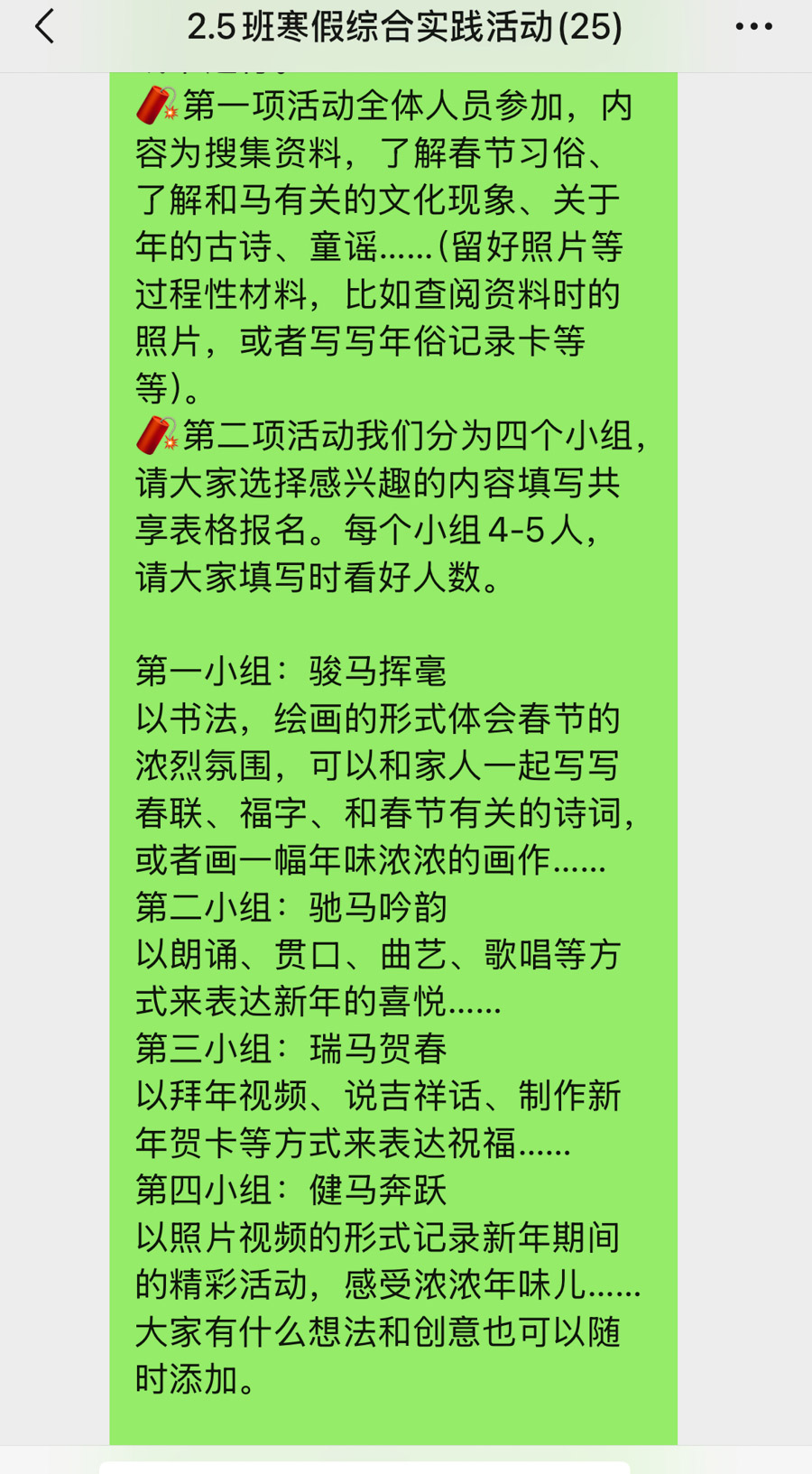Screen dimensions: 812x1474
Task: Open the chat's three-dot menu
Action: coord(753,27)
